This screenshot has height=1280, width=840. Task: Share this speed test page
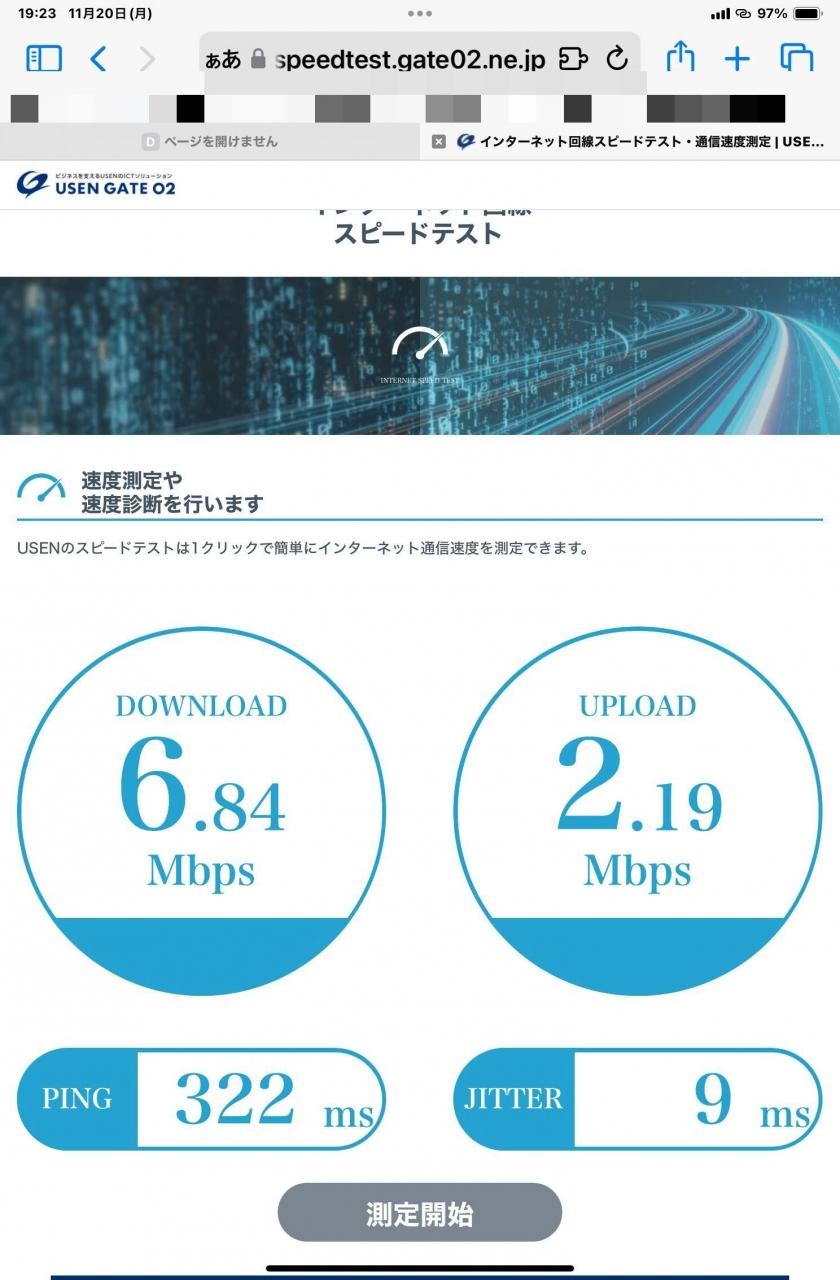click(680, 57)
